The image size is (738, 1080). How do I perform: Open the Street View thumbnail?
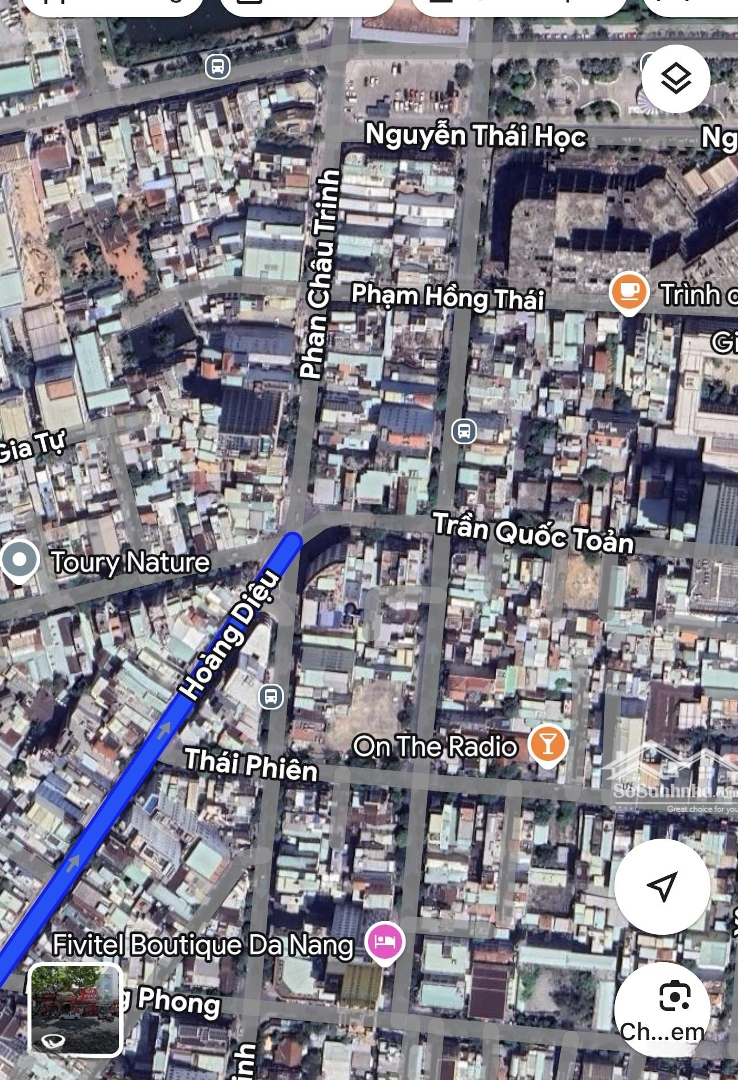click(x=76, y=1010)
